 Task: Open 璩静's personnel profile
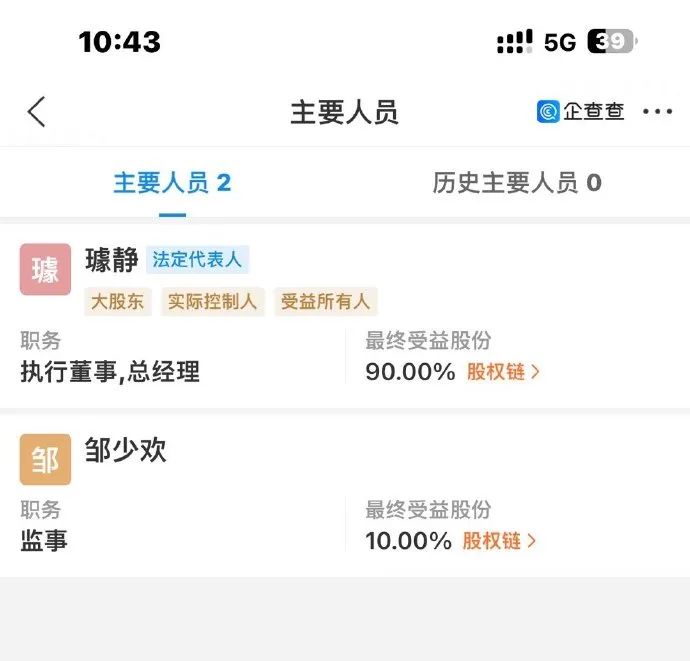point(112,260)
